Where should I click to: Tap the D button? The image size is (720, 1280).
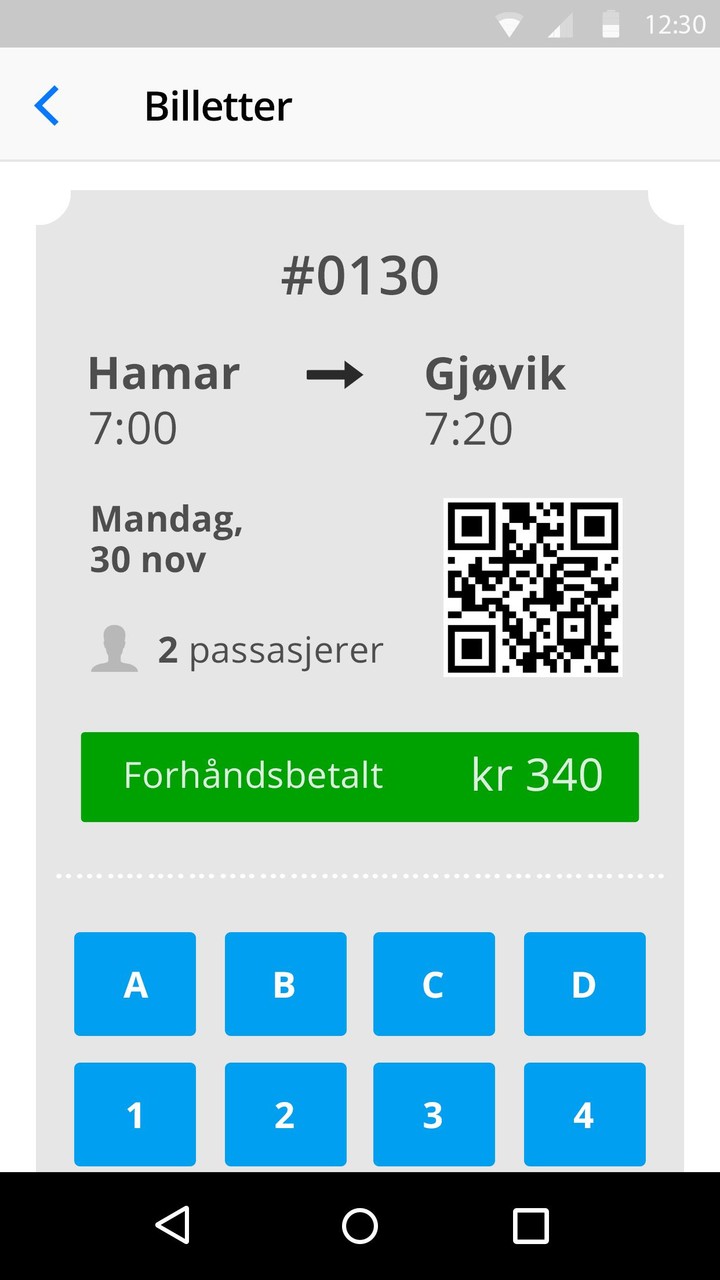click(x=584, y=984)
